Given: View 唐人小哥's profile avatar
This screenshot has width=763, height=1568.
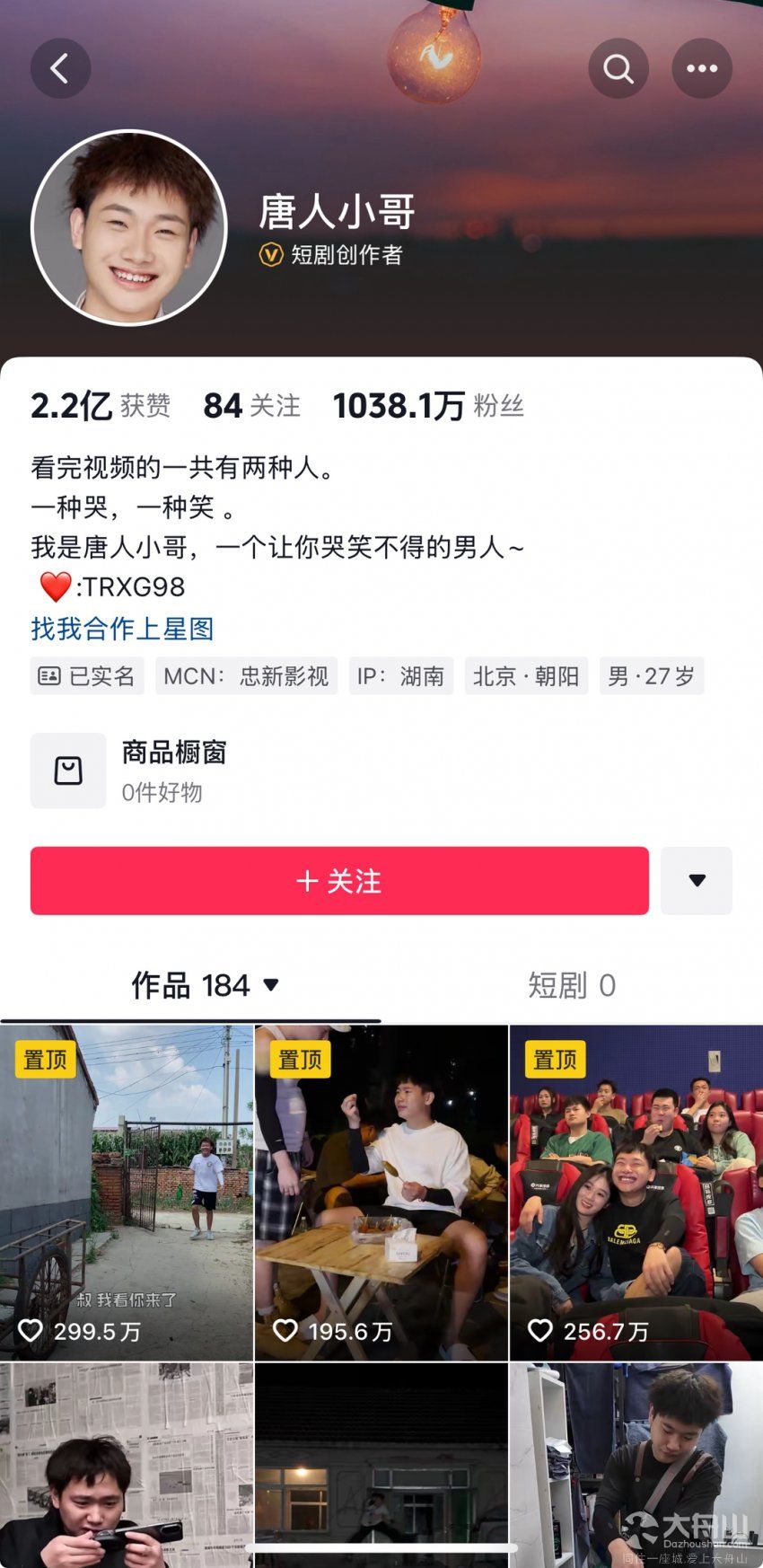Looking at the screenshot, I should pos(129,227).
